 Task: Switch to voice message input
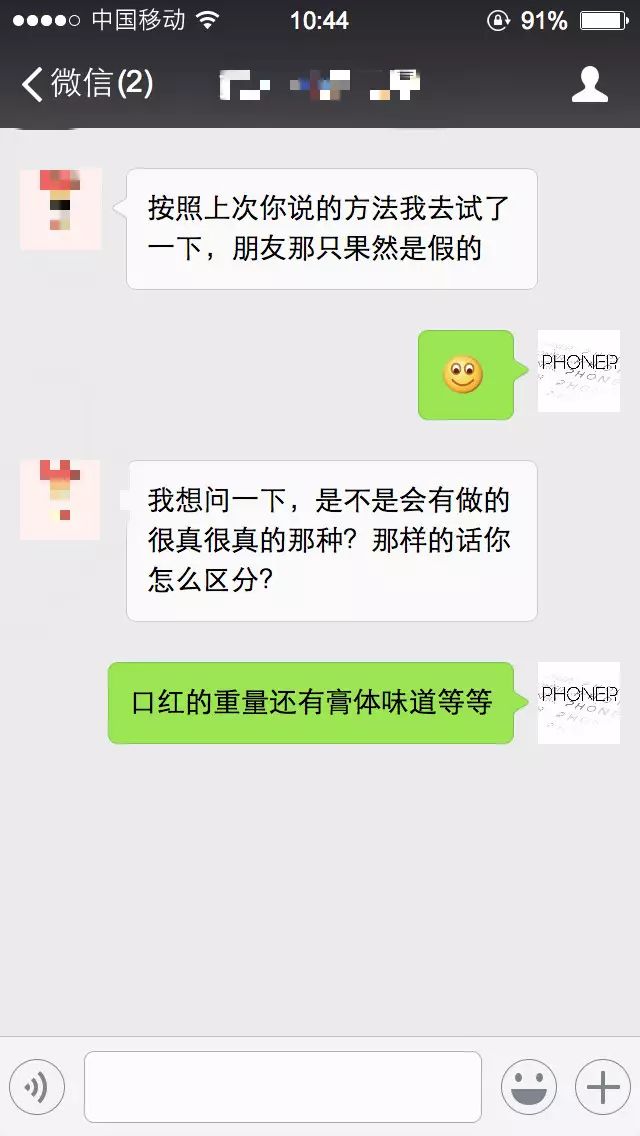(x=37, y=1087)
